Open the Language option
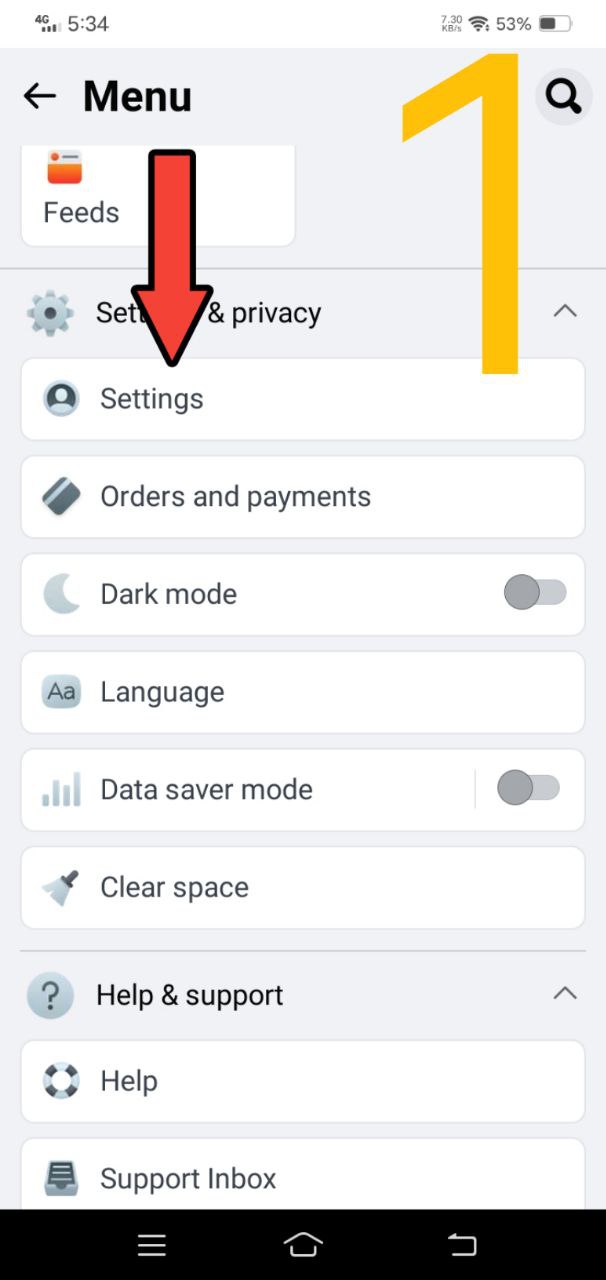The image size is (606, 1280). (302, 692)
